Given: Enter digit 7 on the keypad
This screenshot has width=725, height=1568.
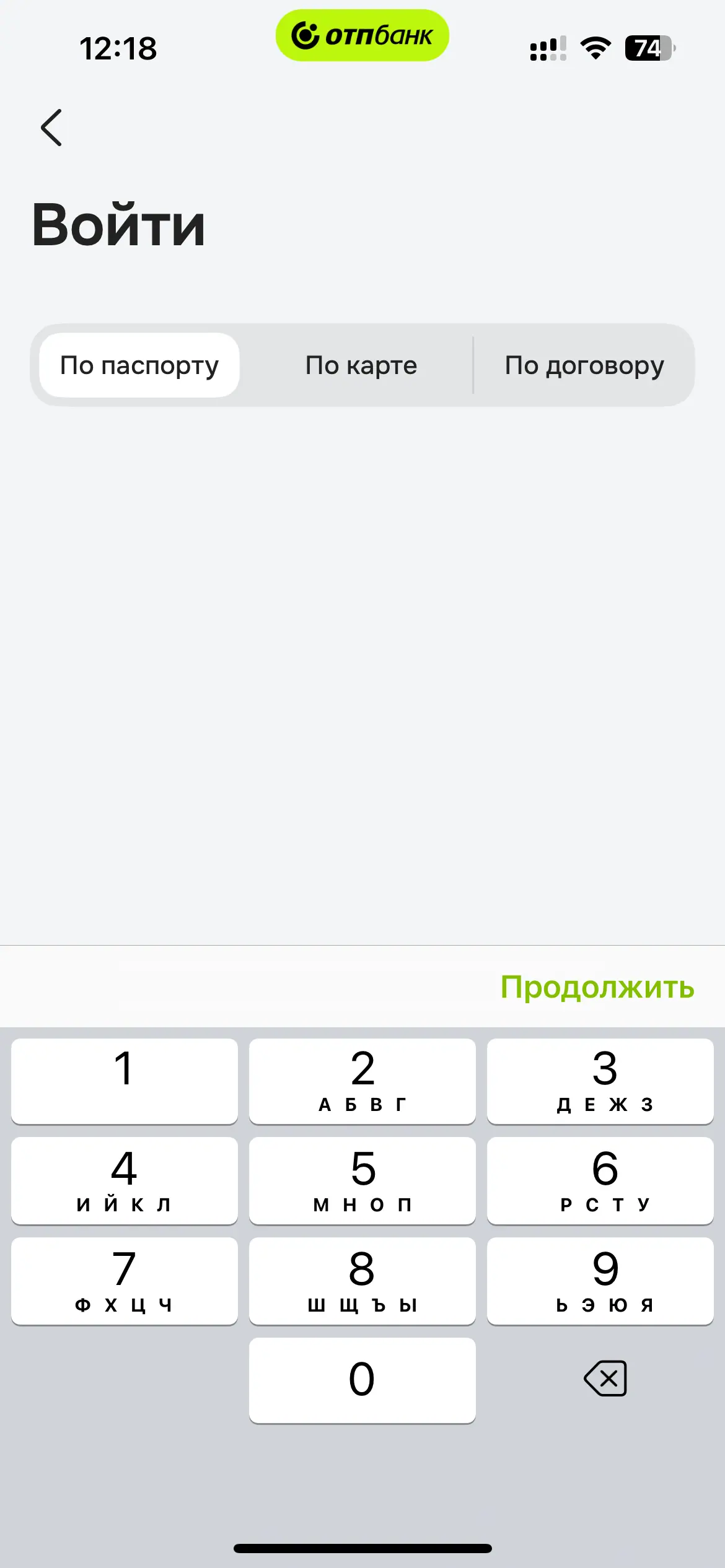Looking at the screenshot, I should (x=125, y=1281).
